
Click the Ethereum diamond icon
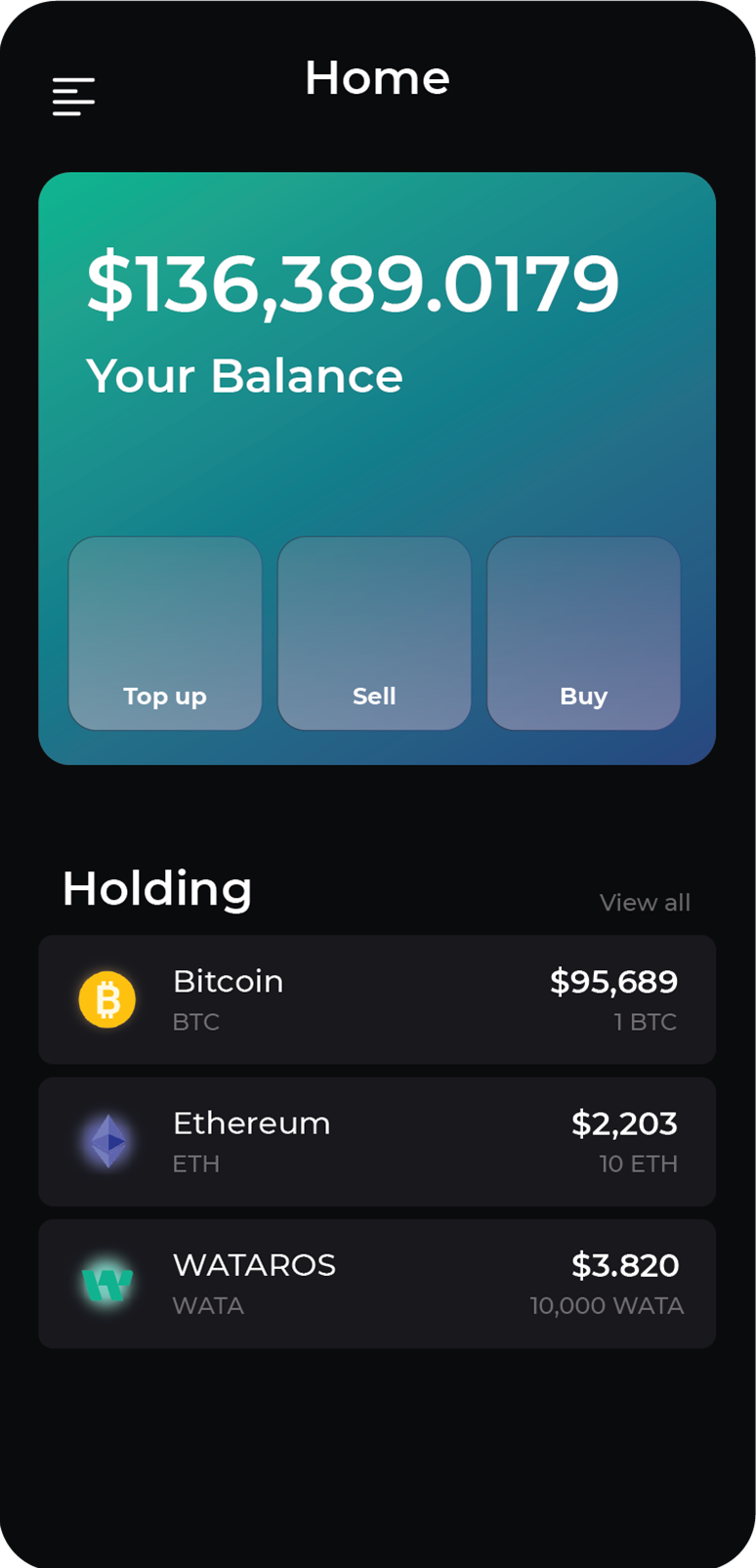[x=107, y=1140]
